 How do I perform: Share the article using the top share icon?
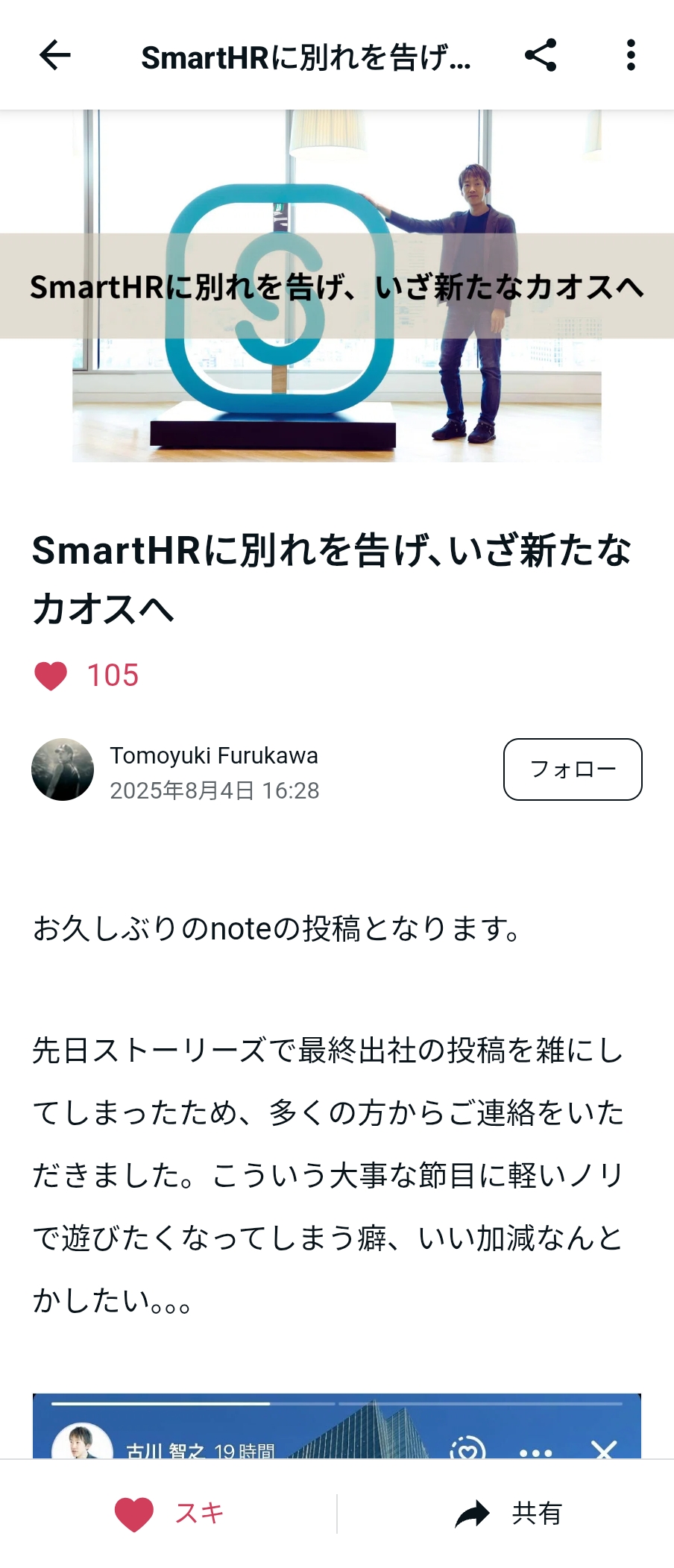pyautogui.click(x=541, y=55)
